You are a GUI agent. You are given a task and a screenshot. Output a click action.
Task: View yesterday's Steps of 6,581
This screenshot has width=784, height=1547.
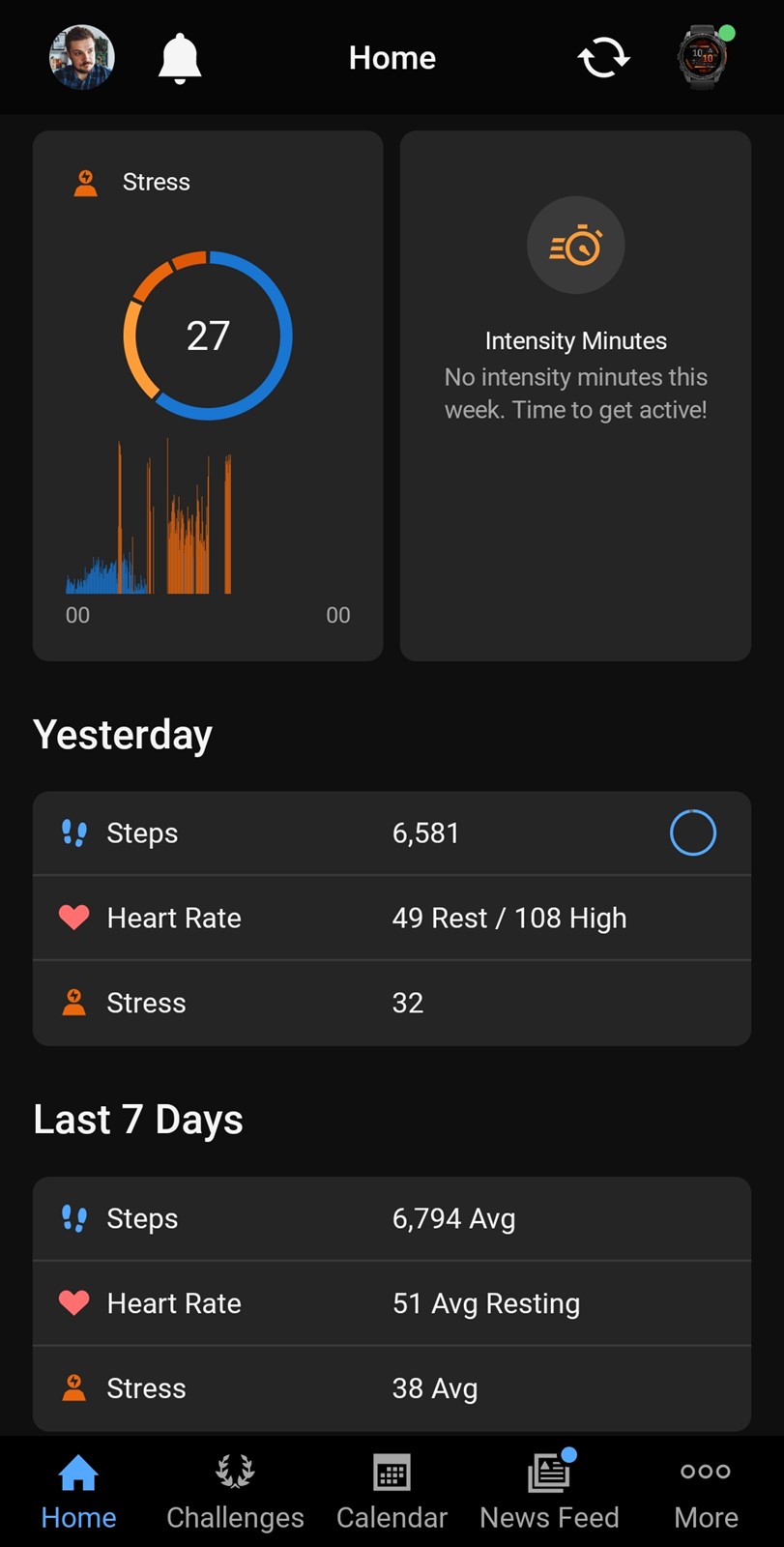coord(392,833)
